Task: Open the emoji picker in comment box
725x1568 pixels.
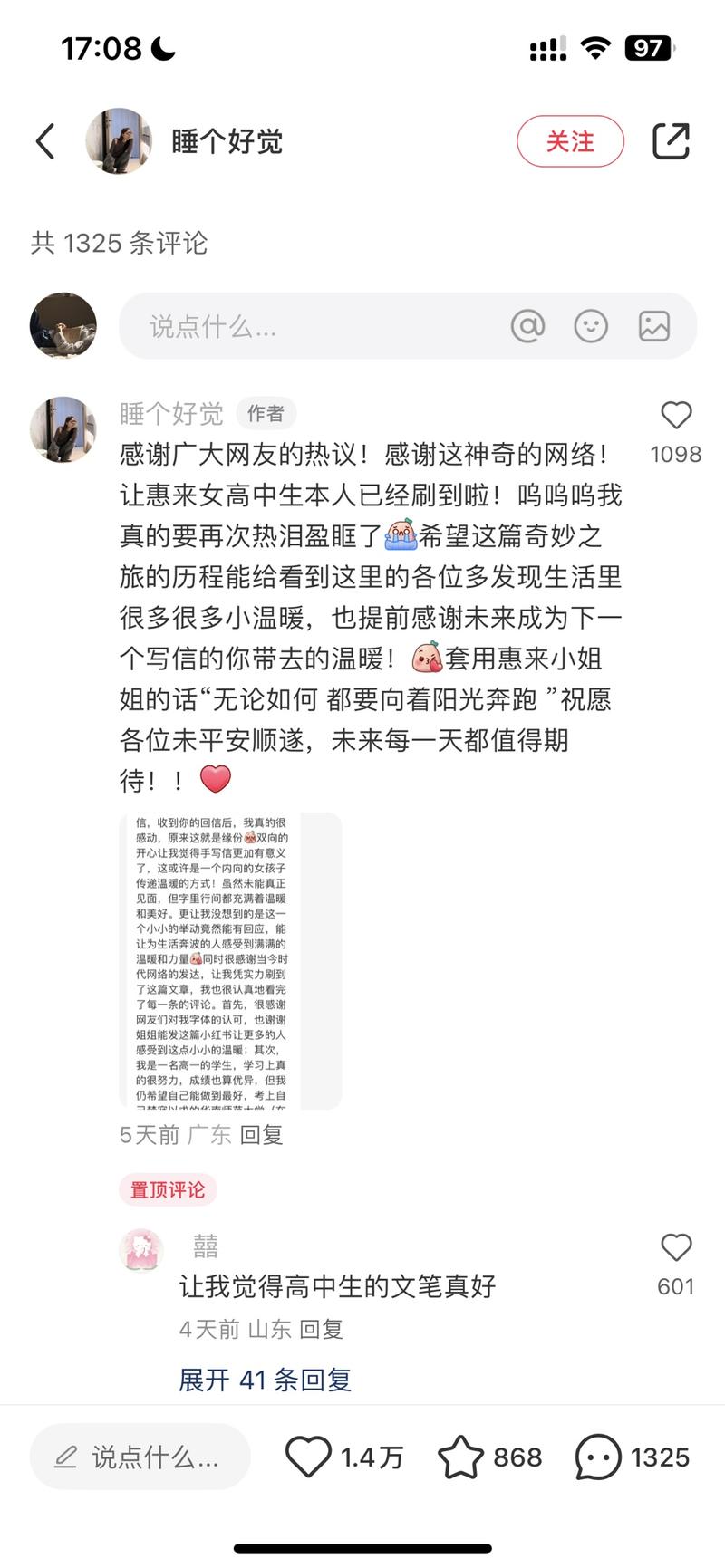Action: pos(591,326)
